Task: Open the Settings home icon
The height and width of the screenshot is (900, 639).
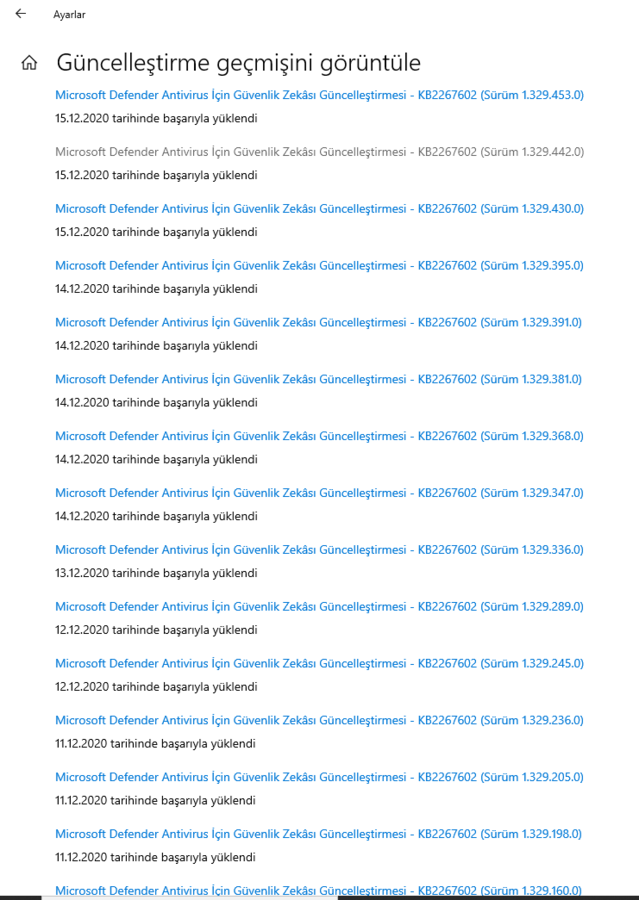Action: coord(29,63)
